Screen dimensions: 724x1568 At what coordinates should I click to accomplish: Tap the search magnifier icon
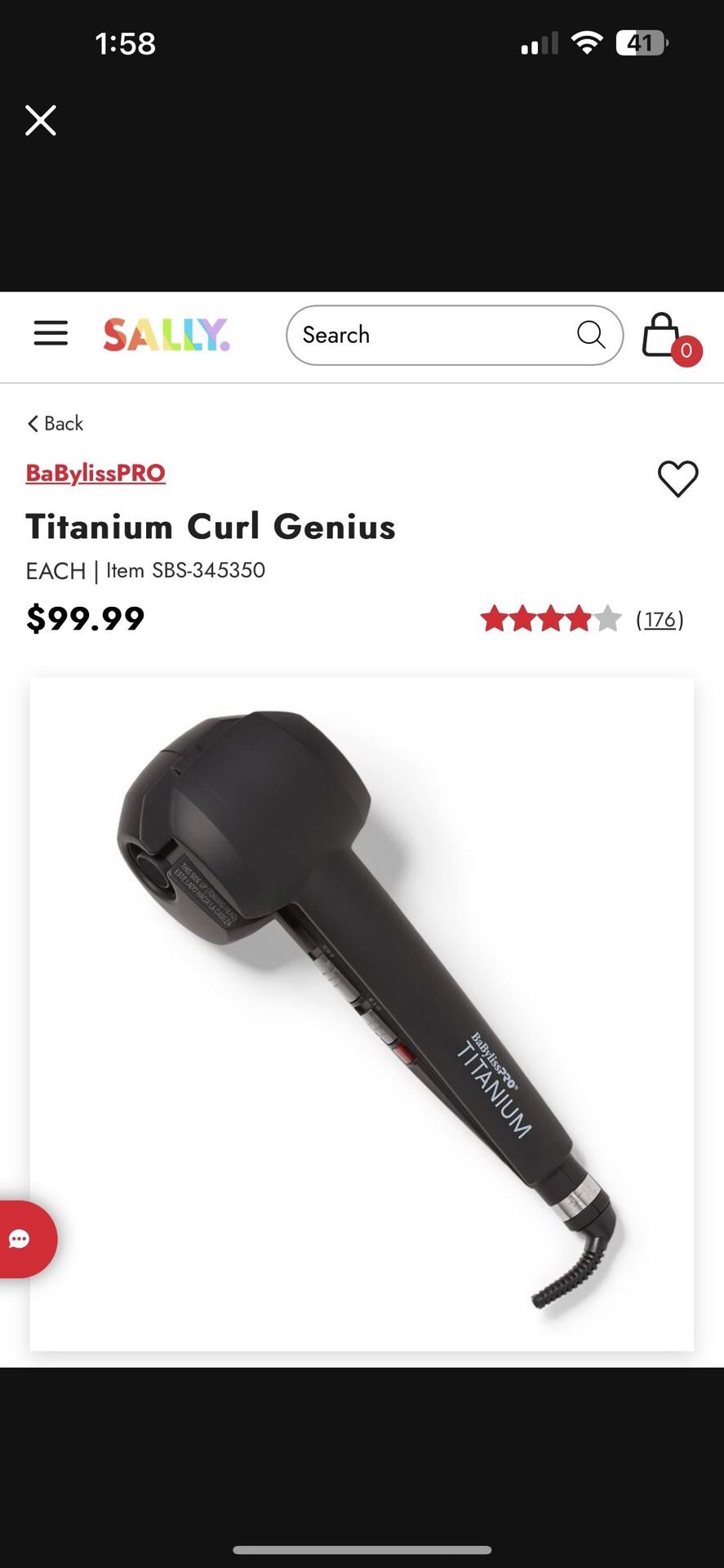589,335
